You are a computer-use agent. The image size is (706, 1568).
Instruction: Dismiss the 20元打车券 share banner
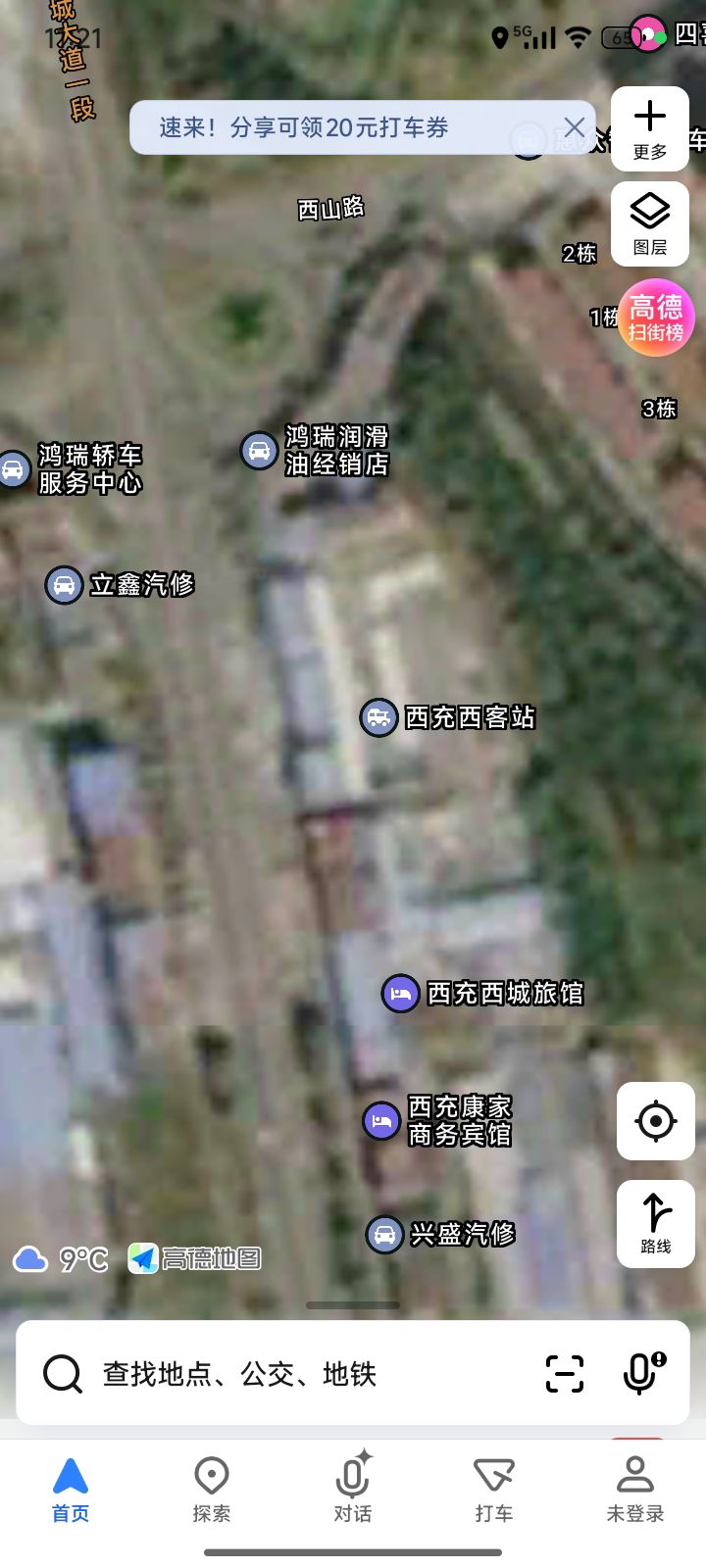coord(575,127)
